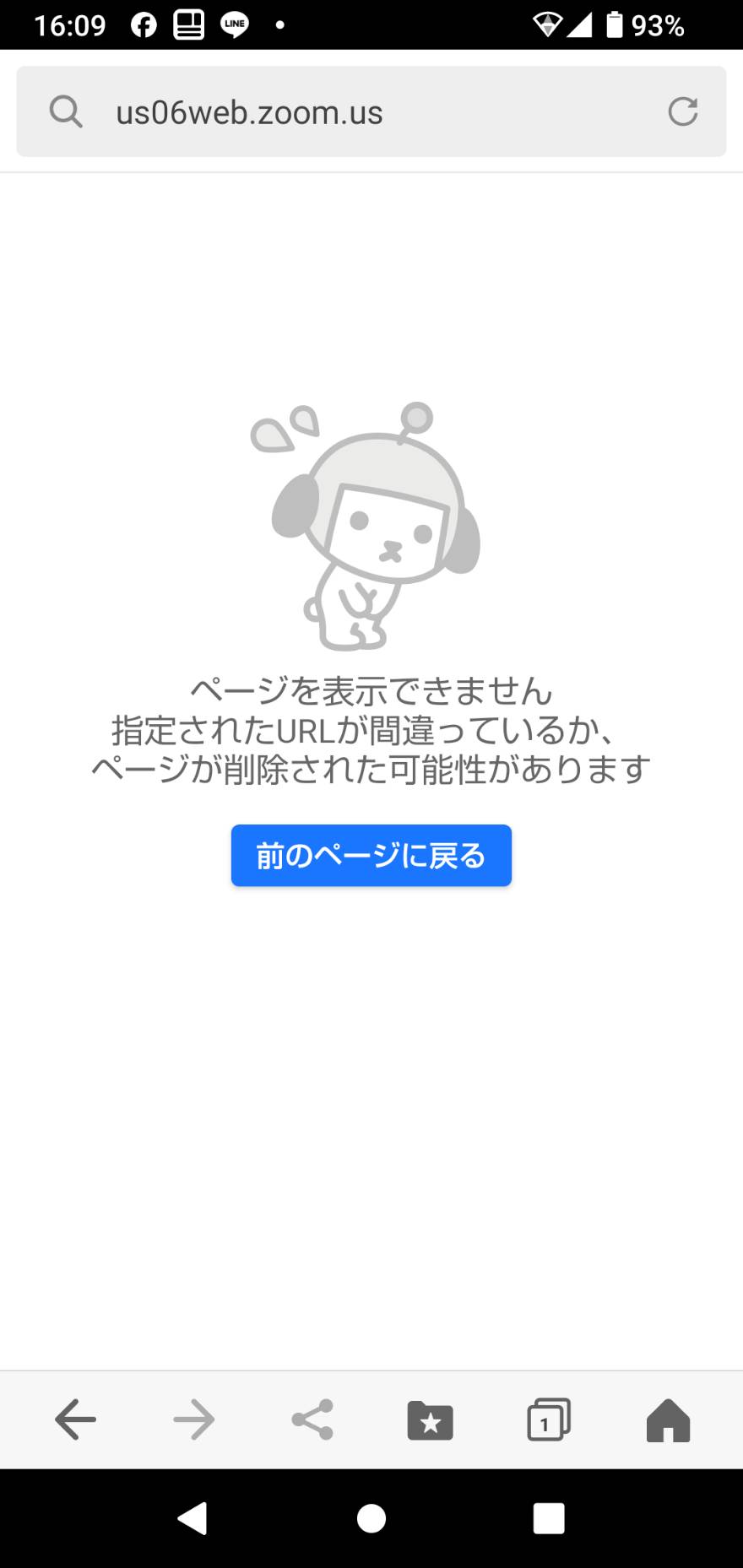Share this page via the share icon
Image resolution: width=743 pixels, height=1568 pixels.
[x=312, y=1419]
